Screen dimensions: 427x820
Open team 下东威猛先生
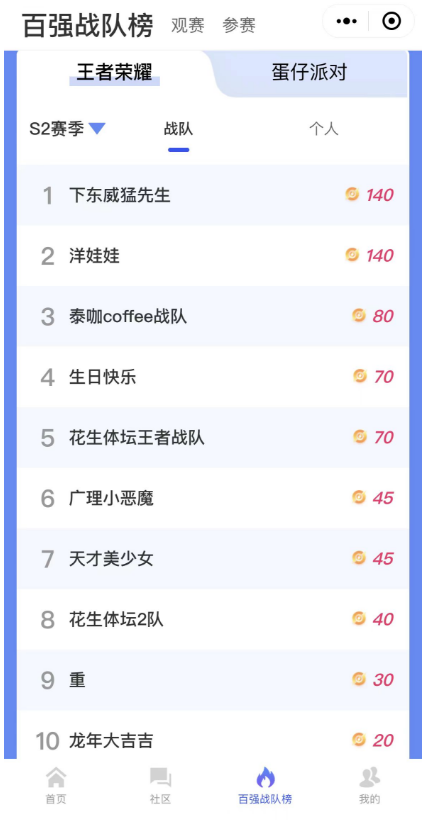(213, 195)
